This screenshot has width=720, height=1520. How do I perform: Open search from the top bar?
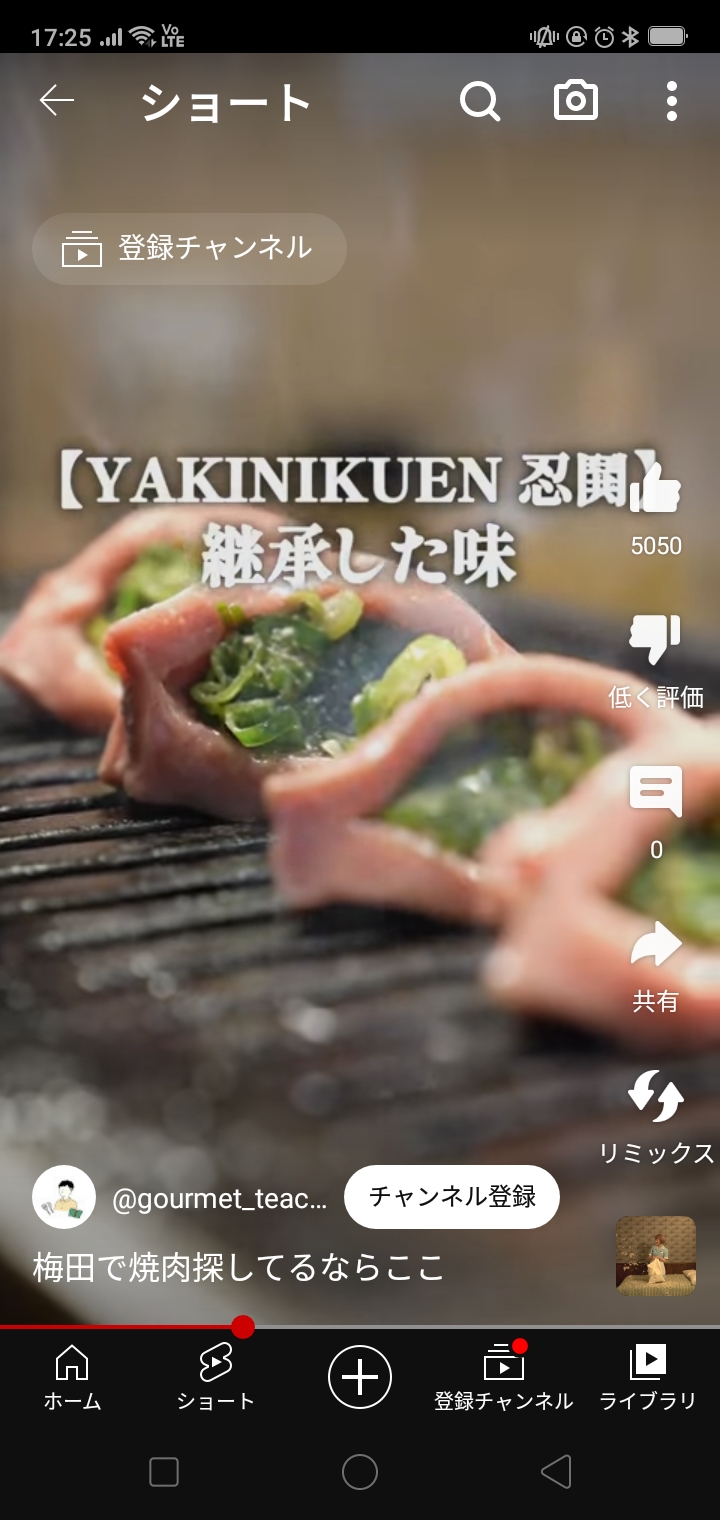(x=480, y=101)
